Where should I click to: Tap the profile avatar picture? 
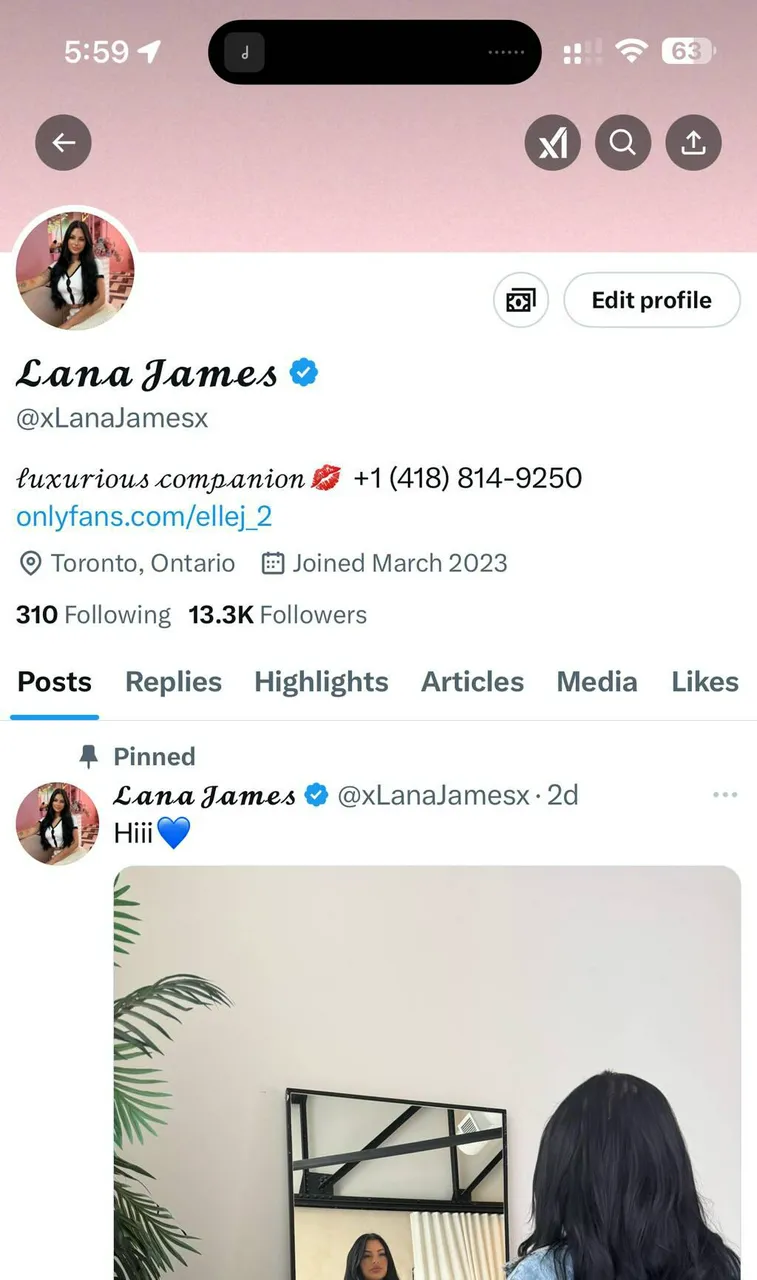coord(76,269)
